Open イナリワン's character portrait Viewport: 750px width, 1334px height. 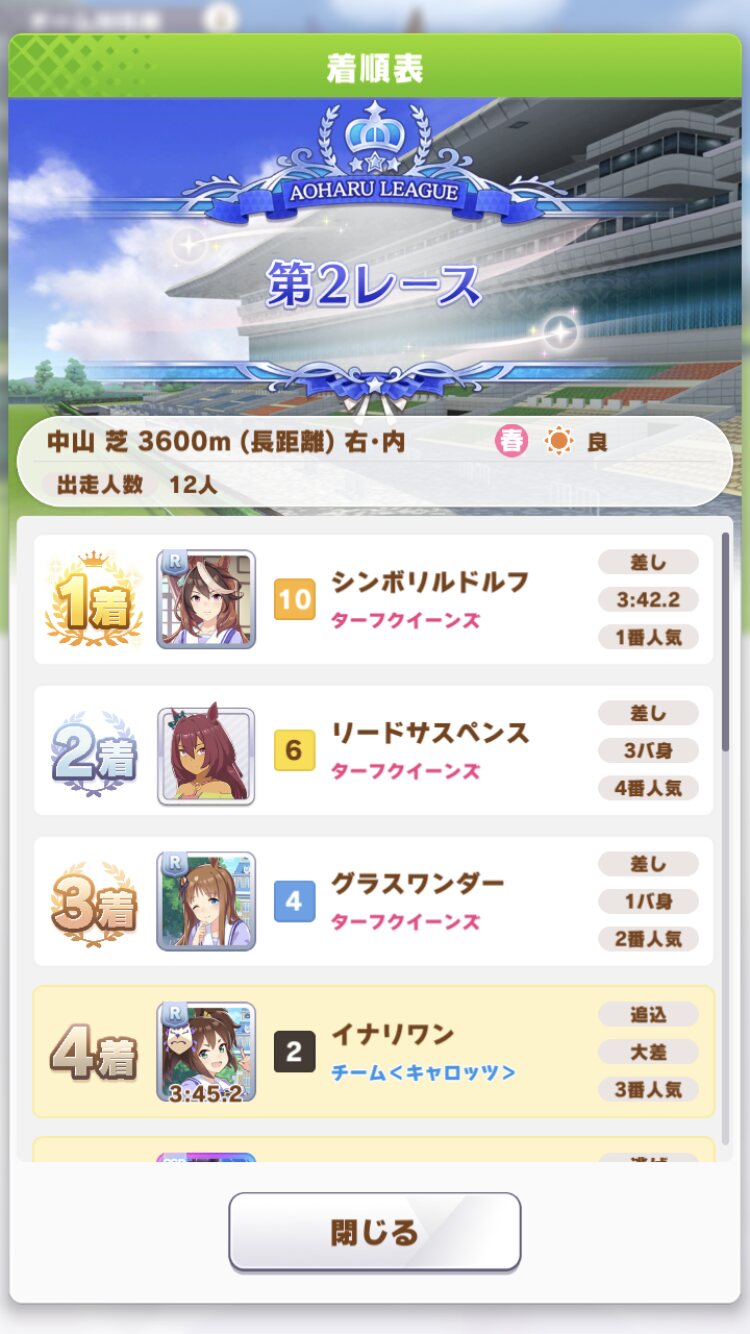206,1052
